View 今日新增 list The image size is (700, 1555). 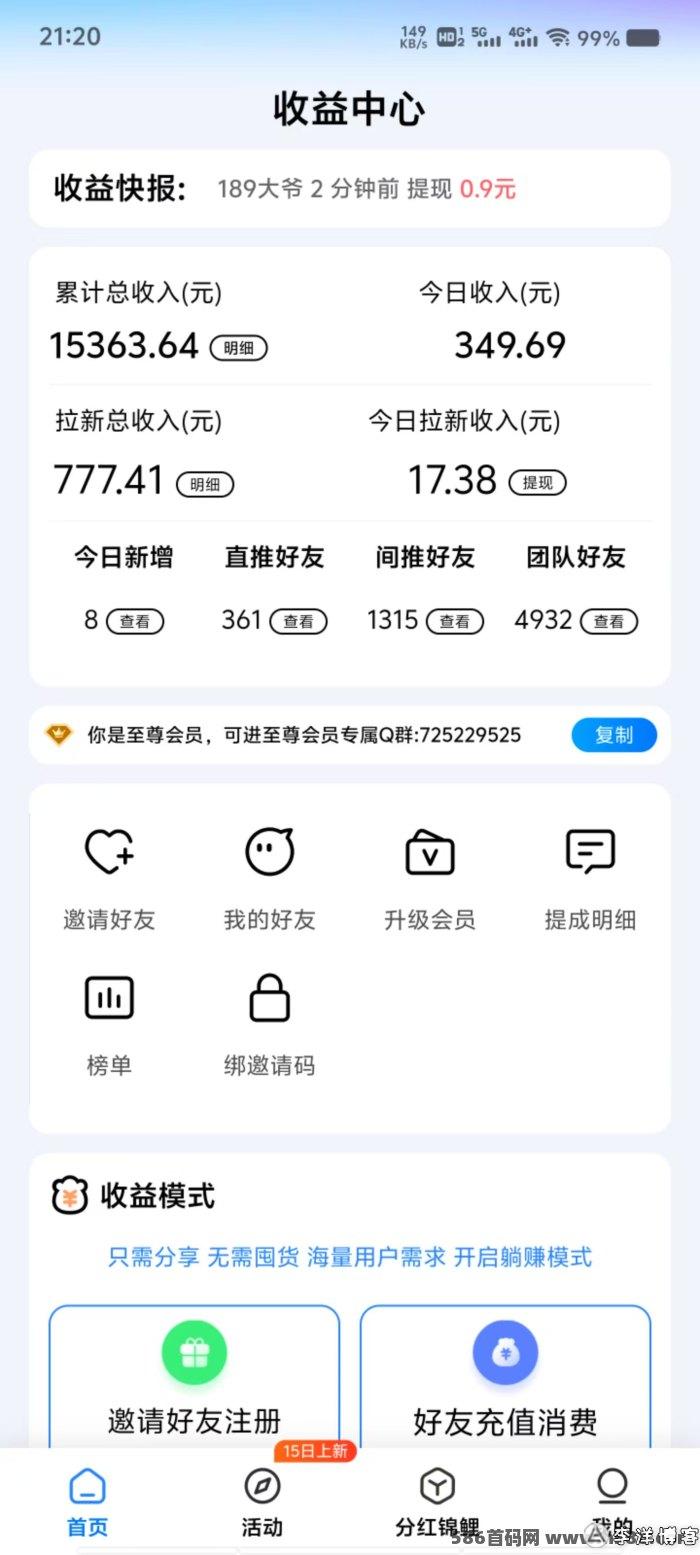[135, 621]
